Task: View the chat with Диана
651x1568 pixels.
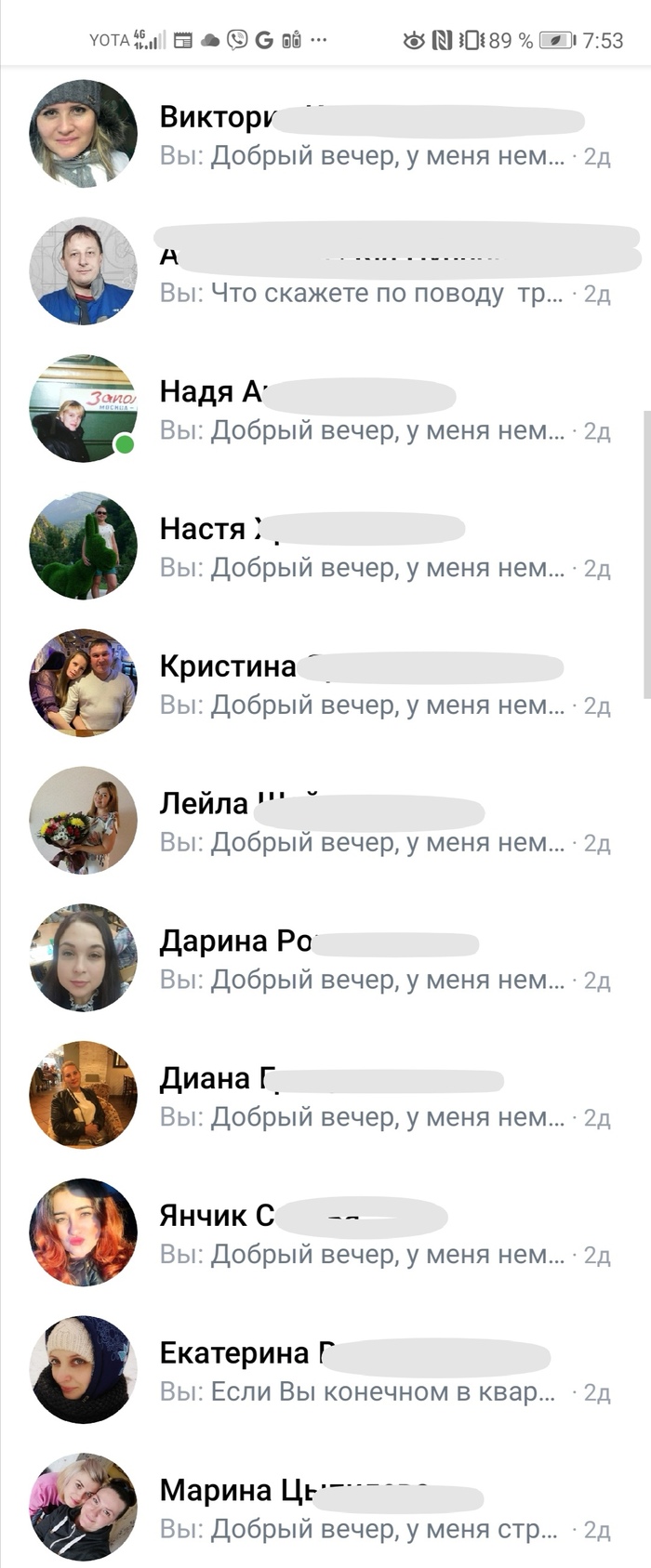Action: (x=363, y=1097)
